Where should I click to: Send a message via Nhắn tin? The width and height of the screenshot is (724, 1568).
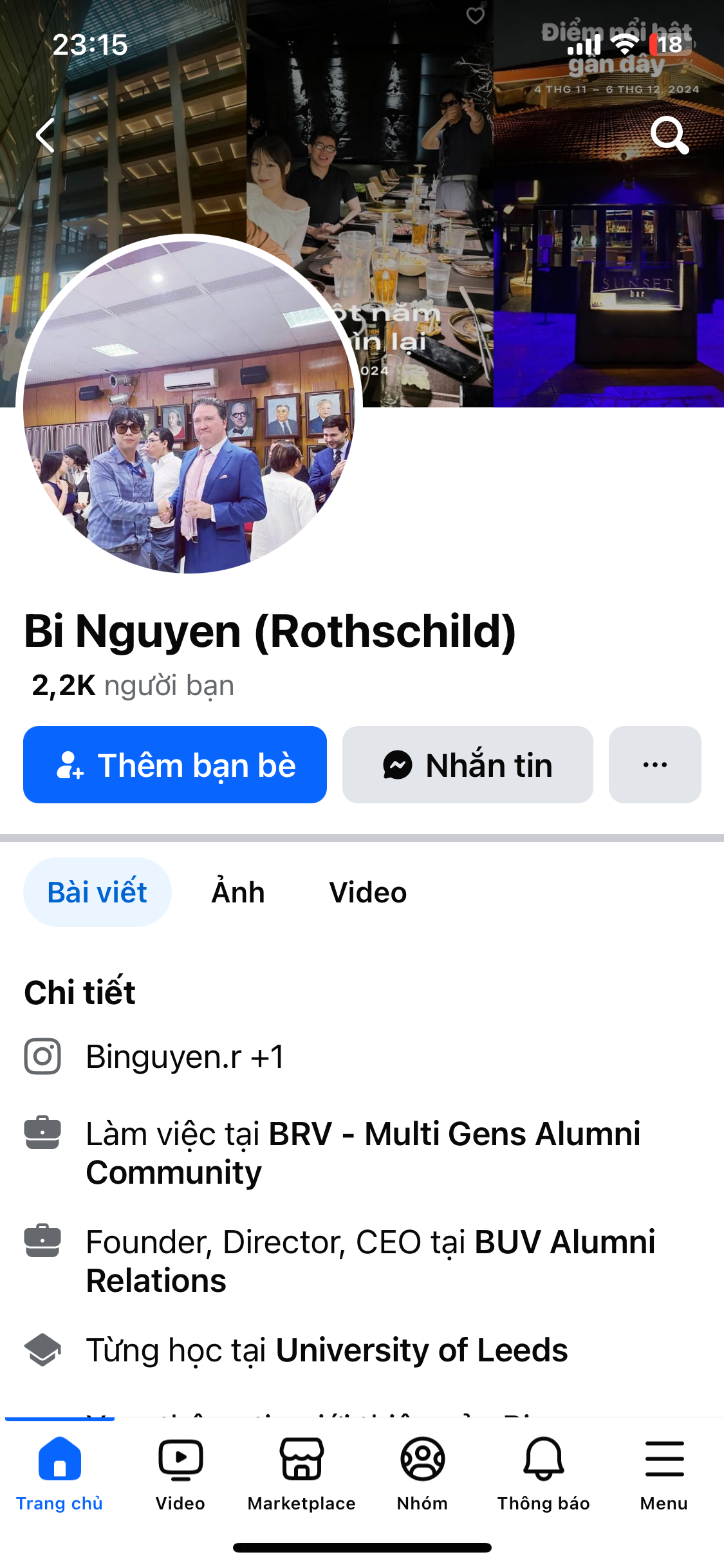click(467, 765)
